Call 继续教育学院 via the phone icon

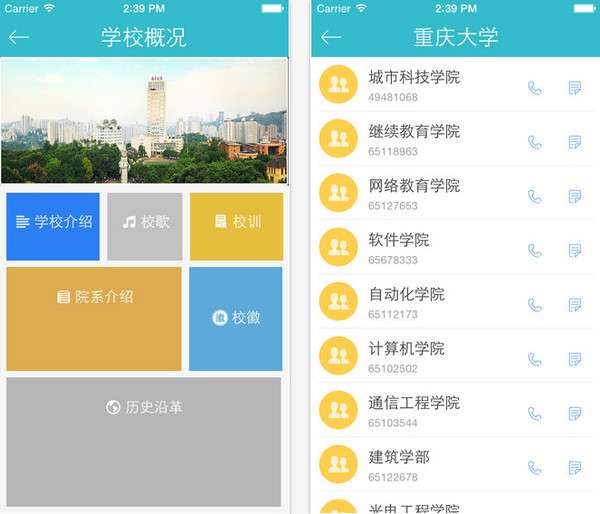(x=534, y=142)
